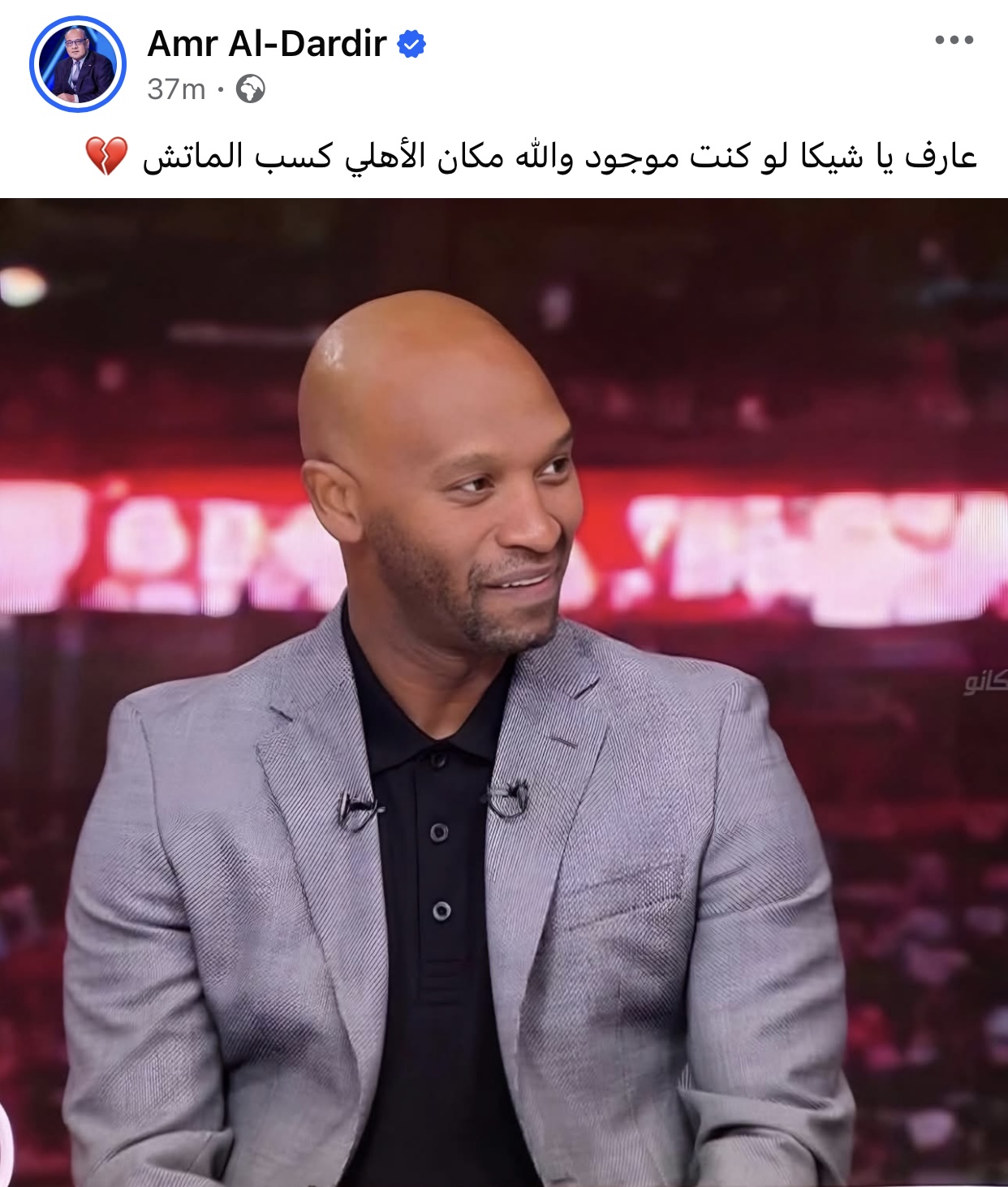Open the post's three-dot options menu

point(954,40)
